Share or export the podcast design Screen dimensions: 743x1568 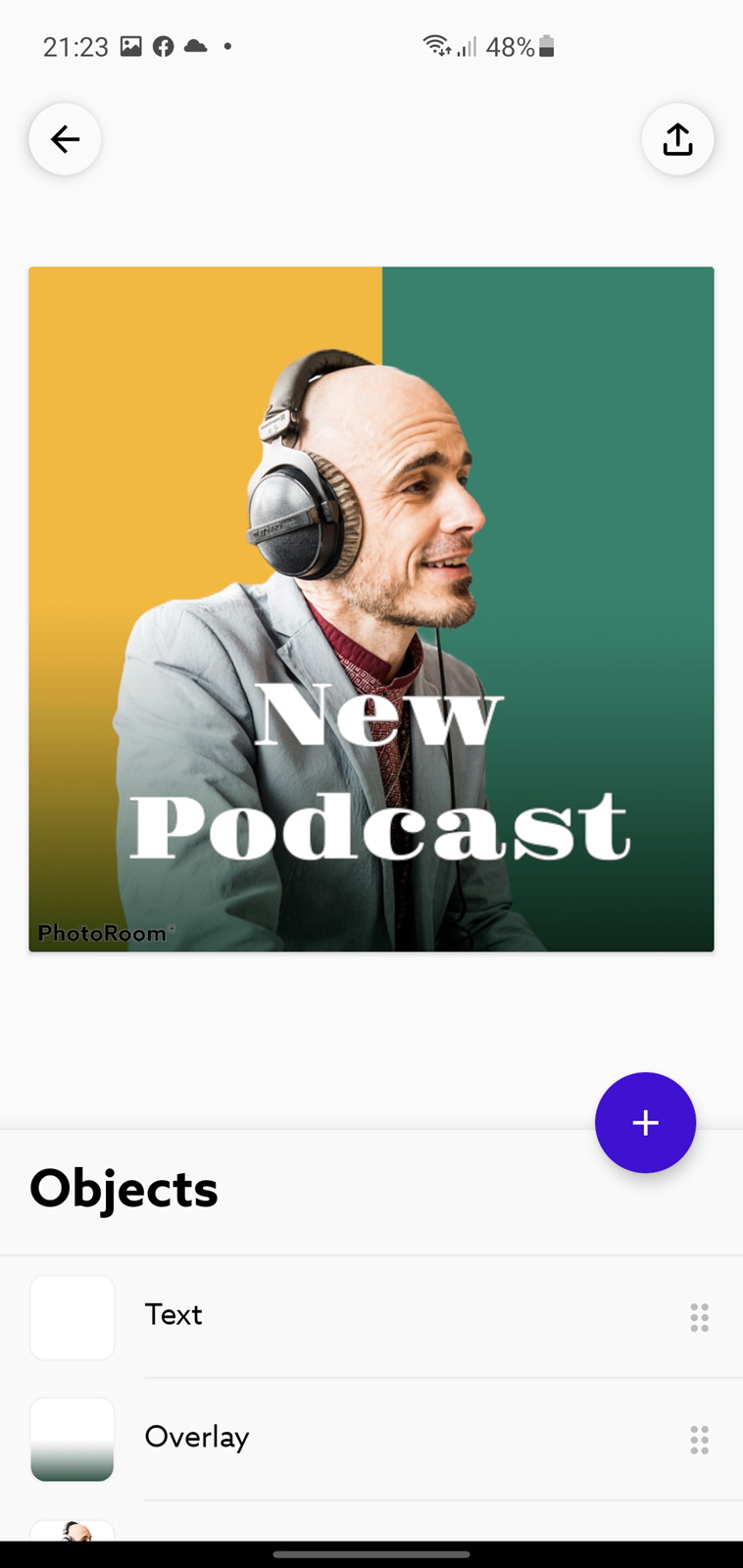pyautogui.click(x=677, y=139)
